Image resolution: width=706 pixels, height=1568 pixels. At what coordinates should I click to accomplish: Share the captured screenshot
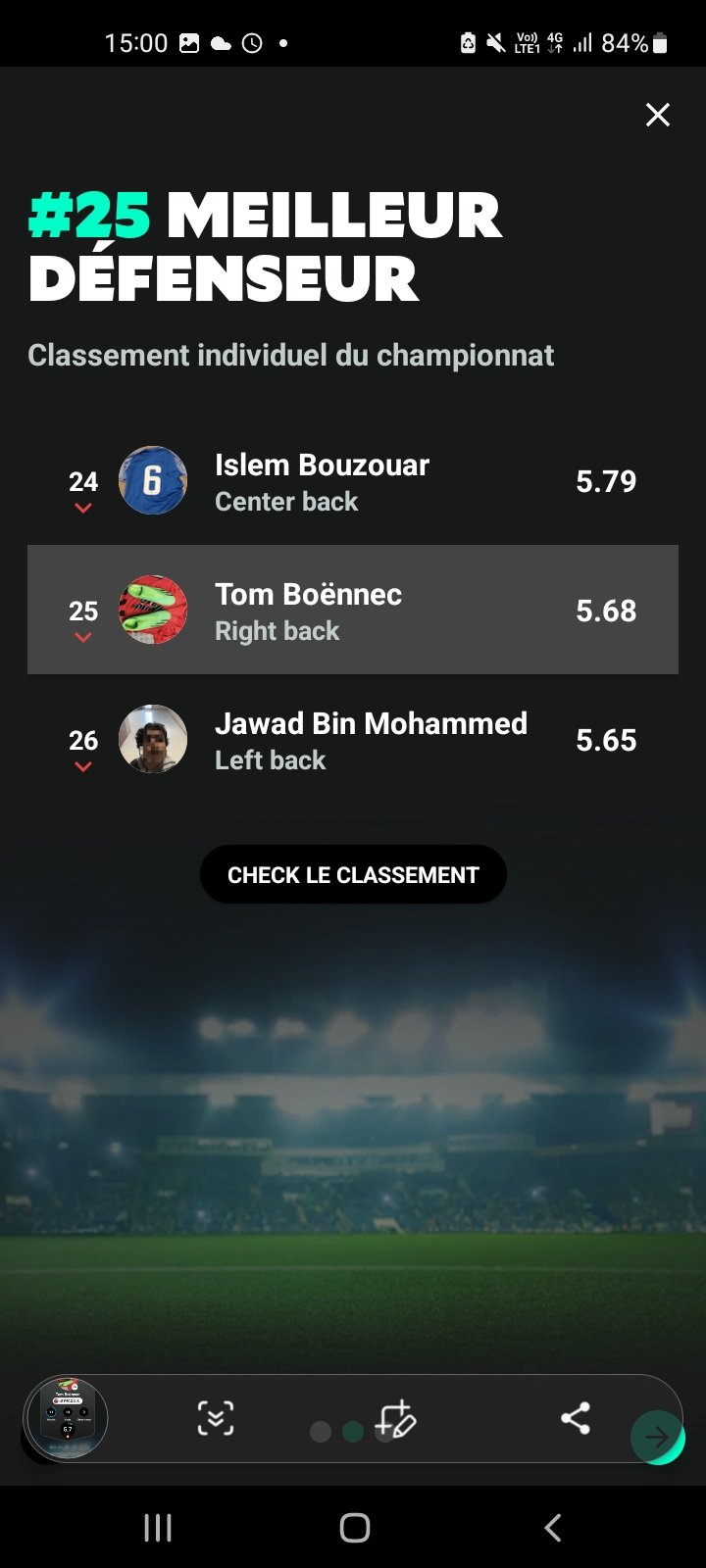[576, 1418]
